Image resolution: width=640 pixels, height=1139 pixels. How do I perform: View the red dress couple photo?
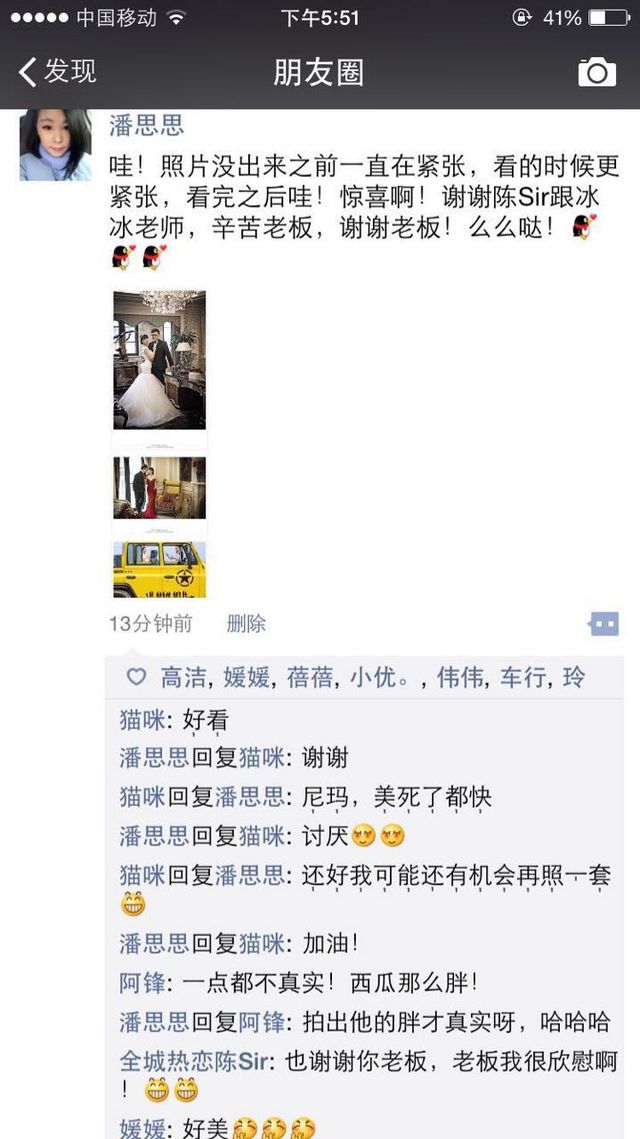[159, 487]
